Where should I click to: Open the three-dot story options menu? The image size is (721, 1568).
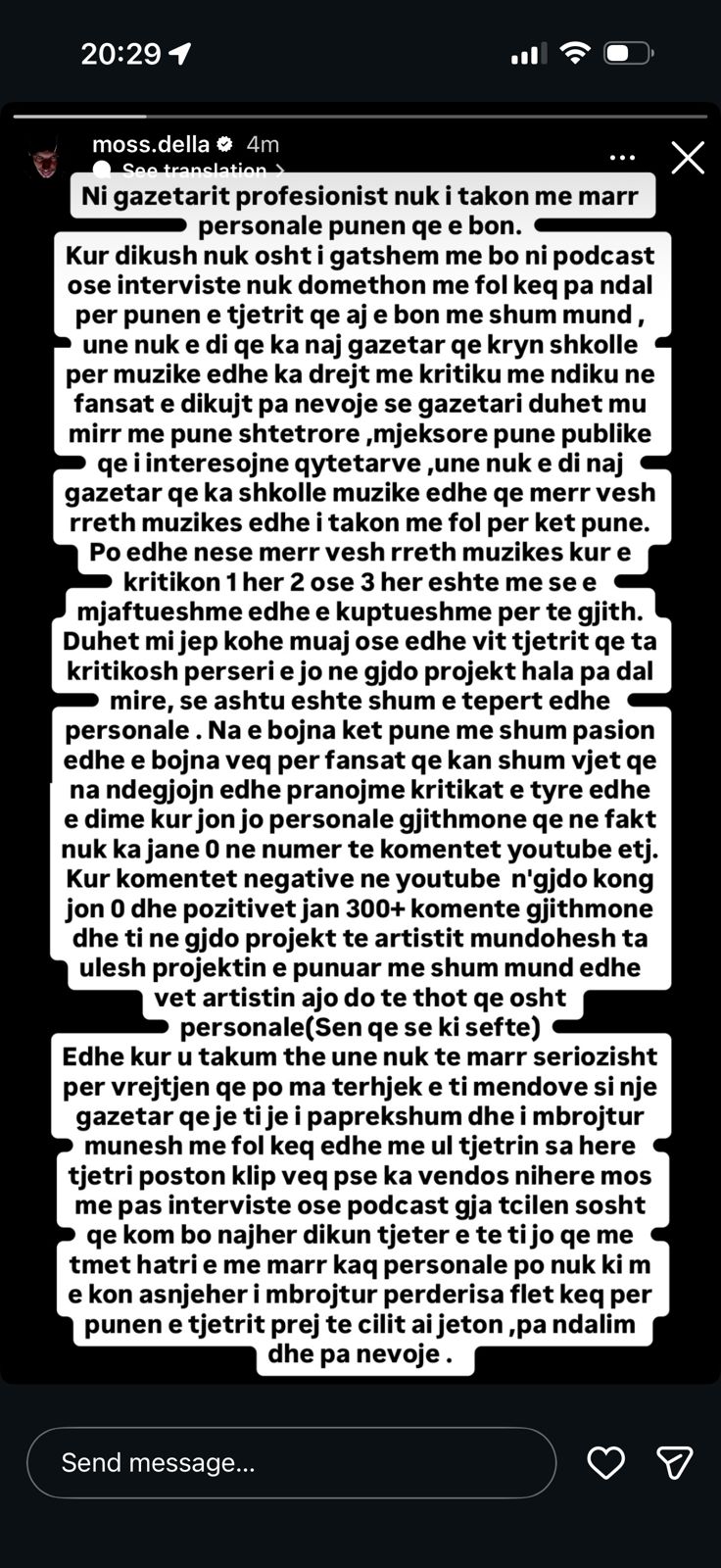point(622,157)
